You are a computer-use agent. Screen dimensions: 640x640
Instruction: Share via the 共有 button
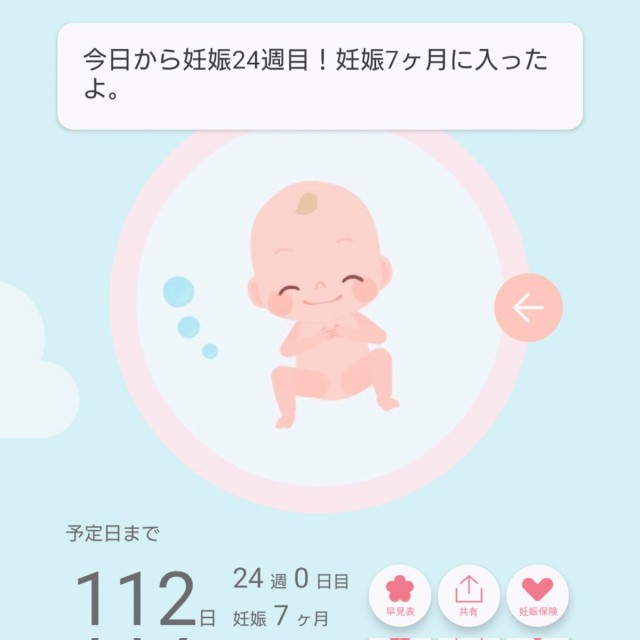pos(468,595)
